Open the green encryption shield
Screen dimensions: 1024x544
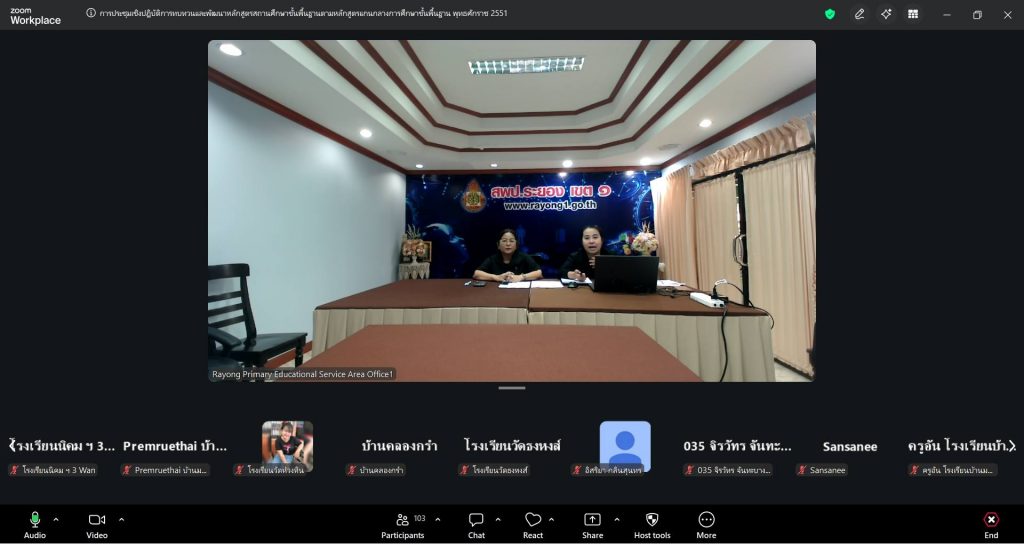click(830, 14)
